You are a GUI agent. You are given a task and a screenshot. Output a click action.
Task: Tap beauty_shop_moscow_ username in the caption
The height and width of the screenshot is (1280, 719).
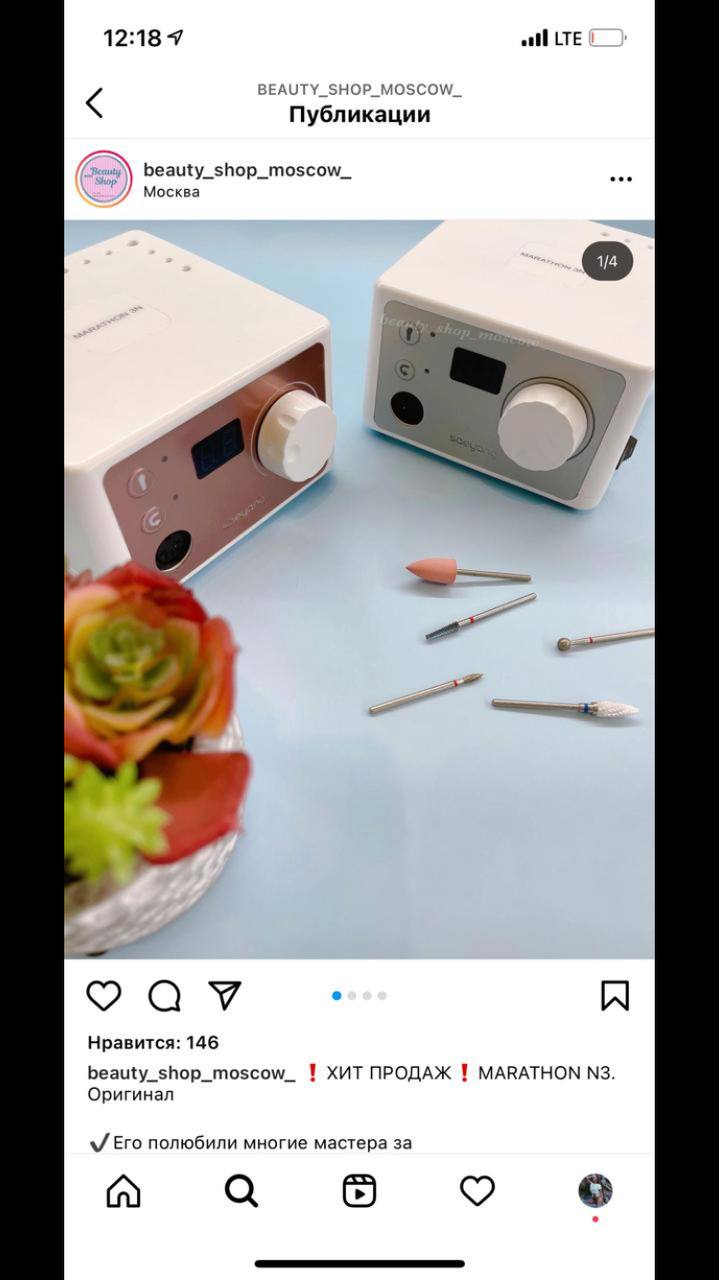[x=191, y=1073]
